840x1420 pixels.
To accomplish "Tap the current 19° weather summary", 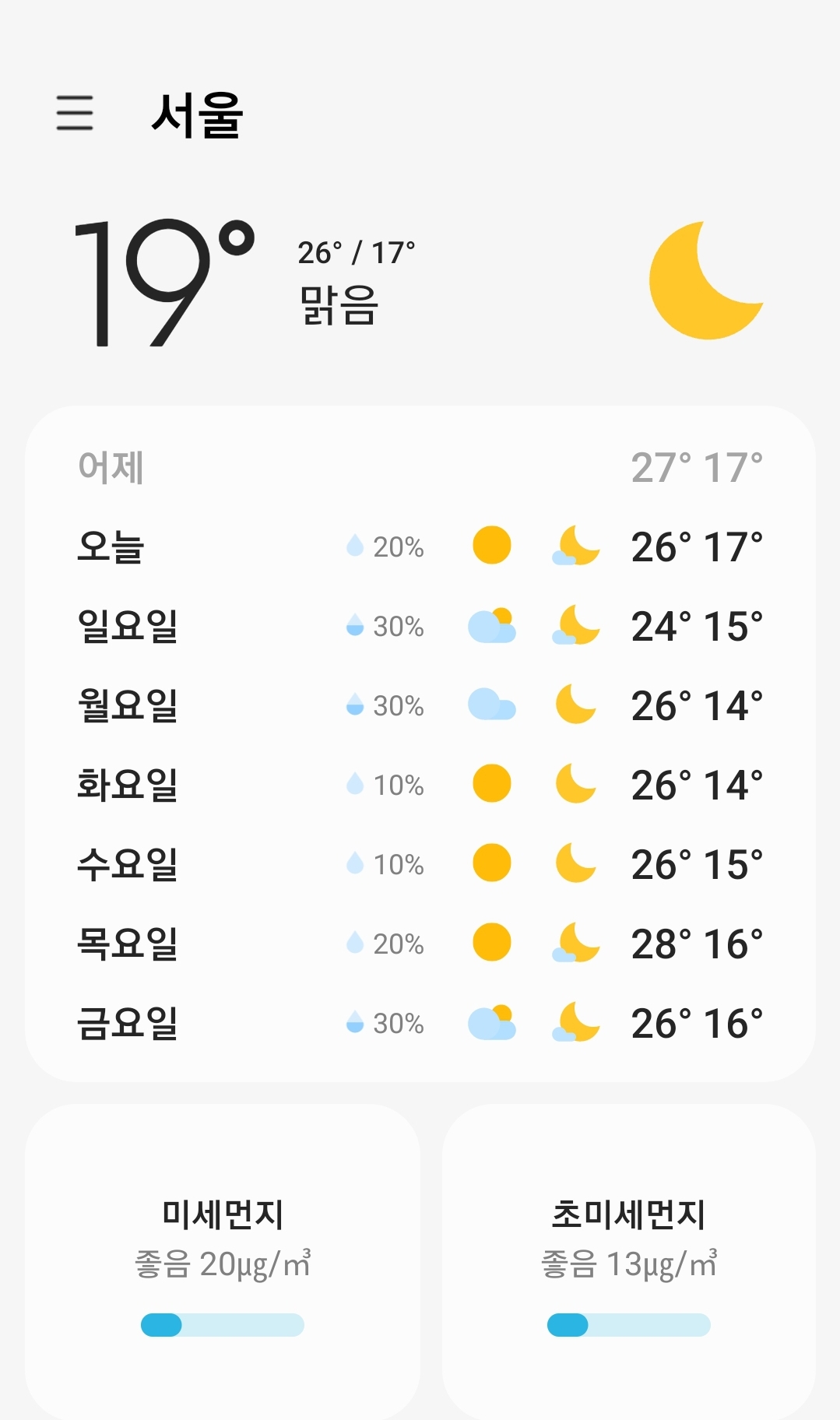I will [163, 282].
